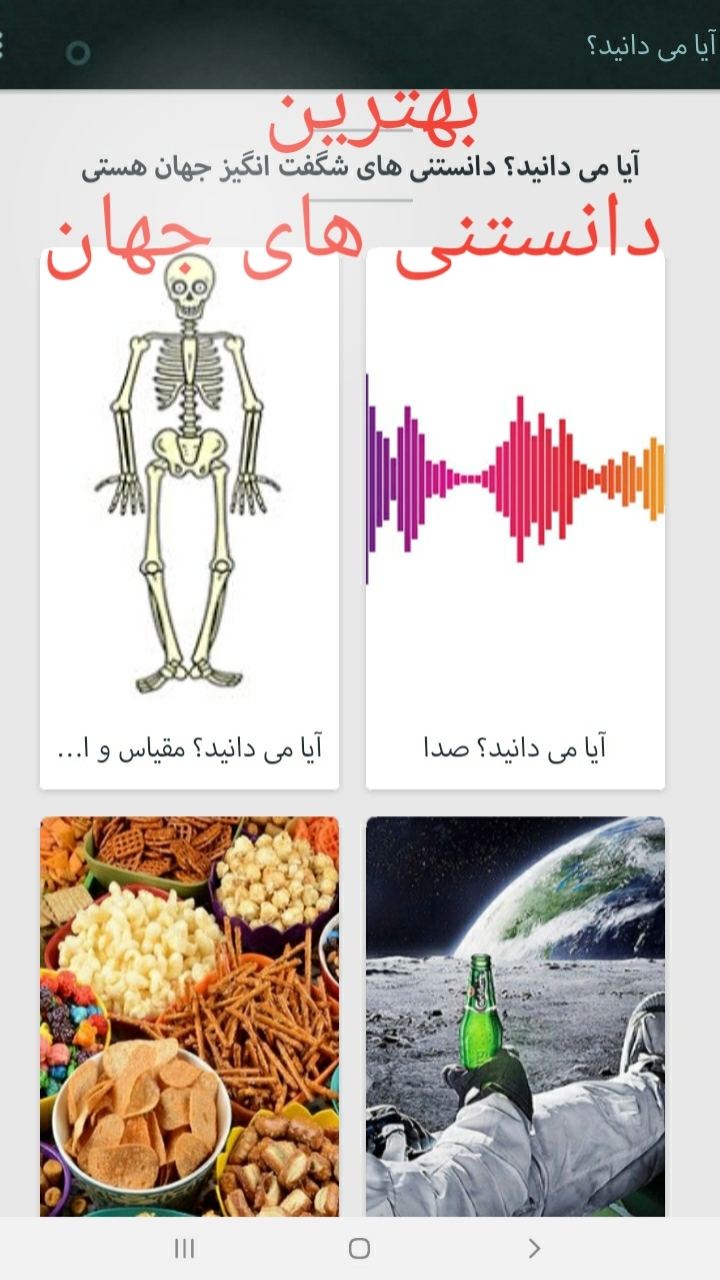Open the skeleton card آیا می دانید؟ مقیاس
Viewport: 720px width, 1280px height.
189,518
